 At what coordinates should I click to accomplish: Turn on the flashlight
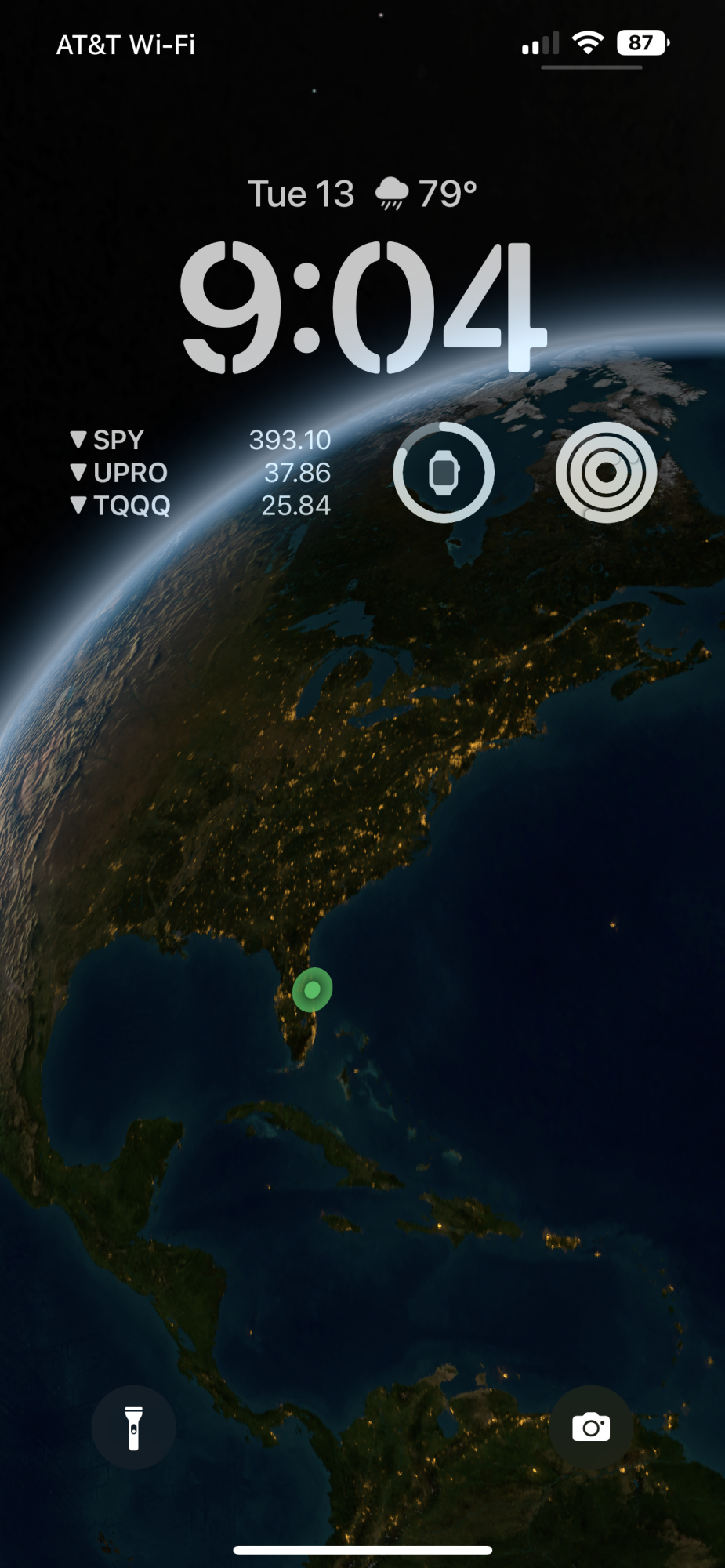(x=133, y=1428)
